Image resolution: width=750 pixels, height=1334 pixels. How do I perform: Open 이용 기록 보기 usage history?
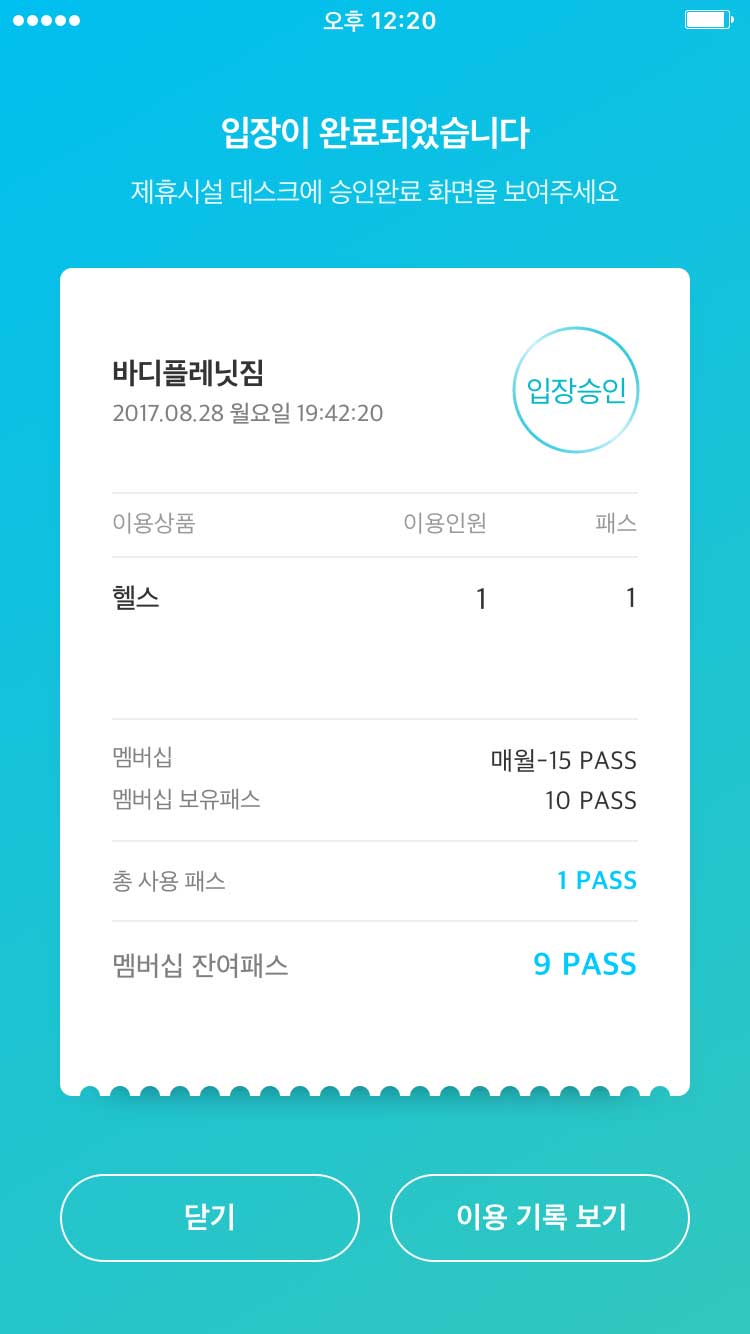click(540, 1217)
